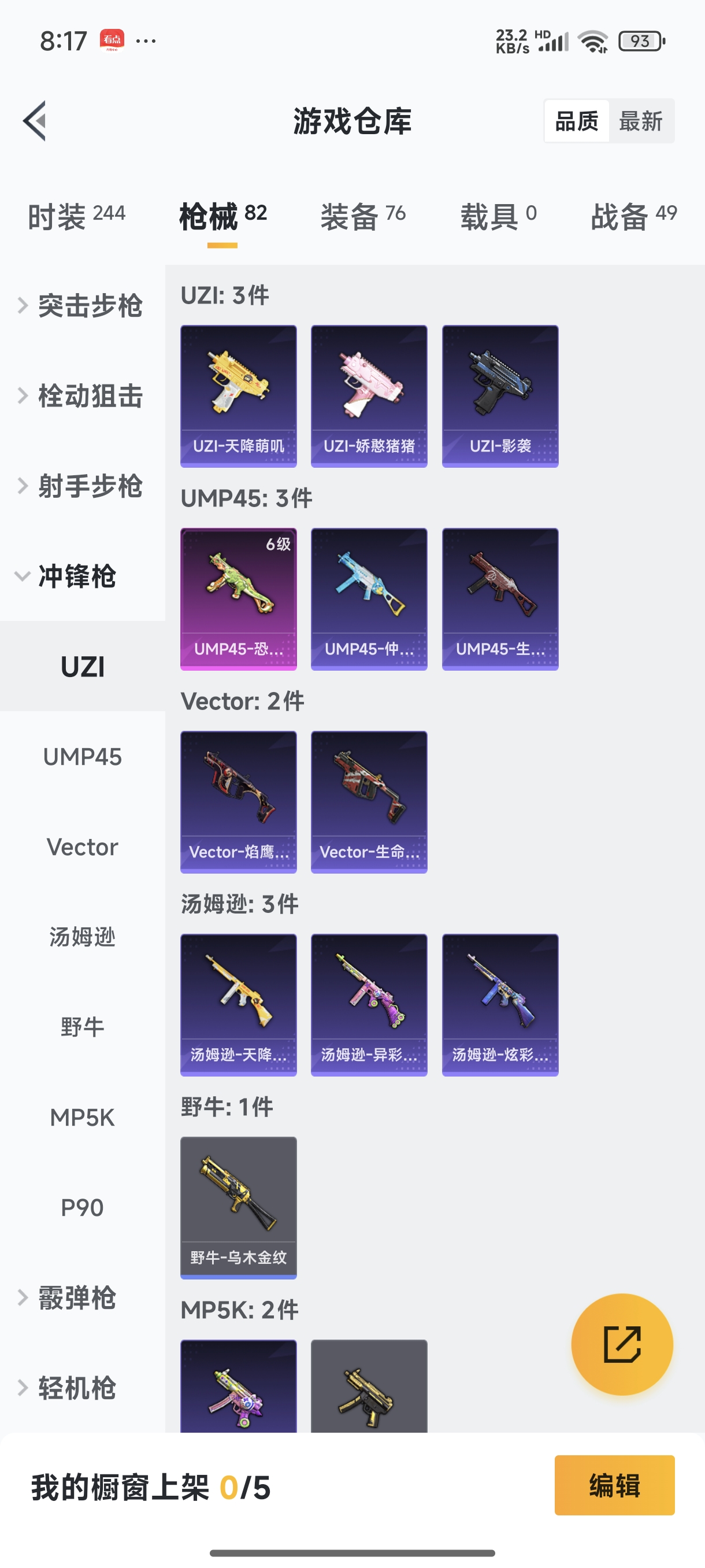Open the UZI-天降萌叽 skin
705x1568 pixels.
point(239,395)
